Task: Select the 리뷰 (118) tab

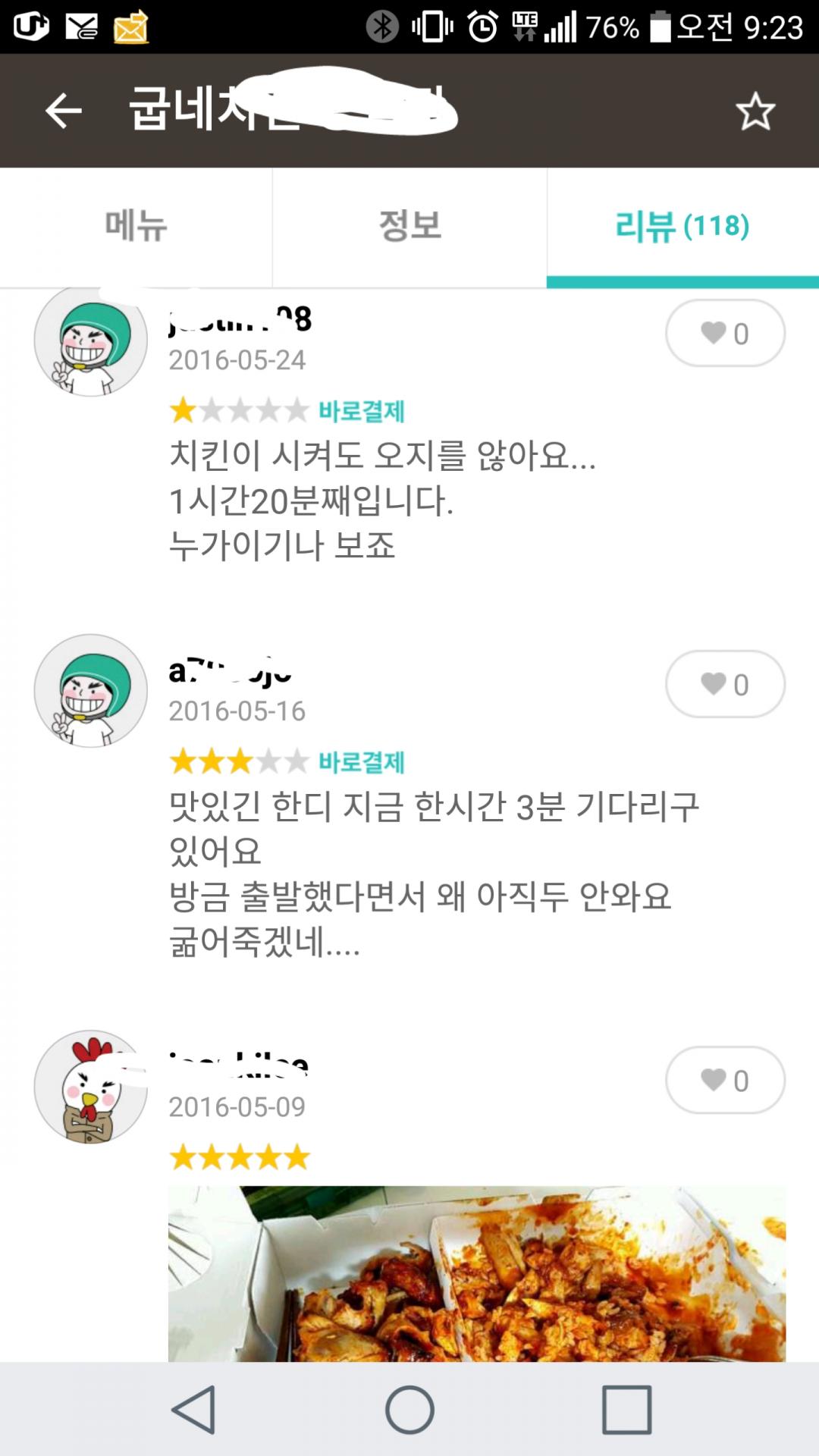Action: pyautogui.click(x=682, y=227)
